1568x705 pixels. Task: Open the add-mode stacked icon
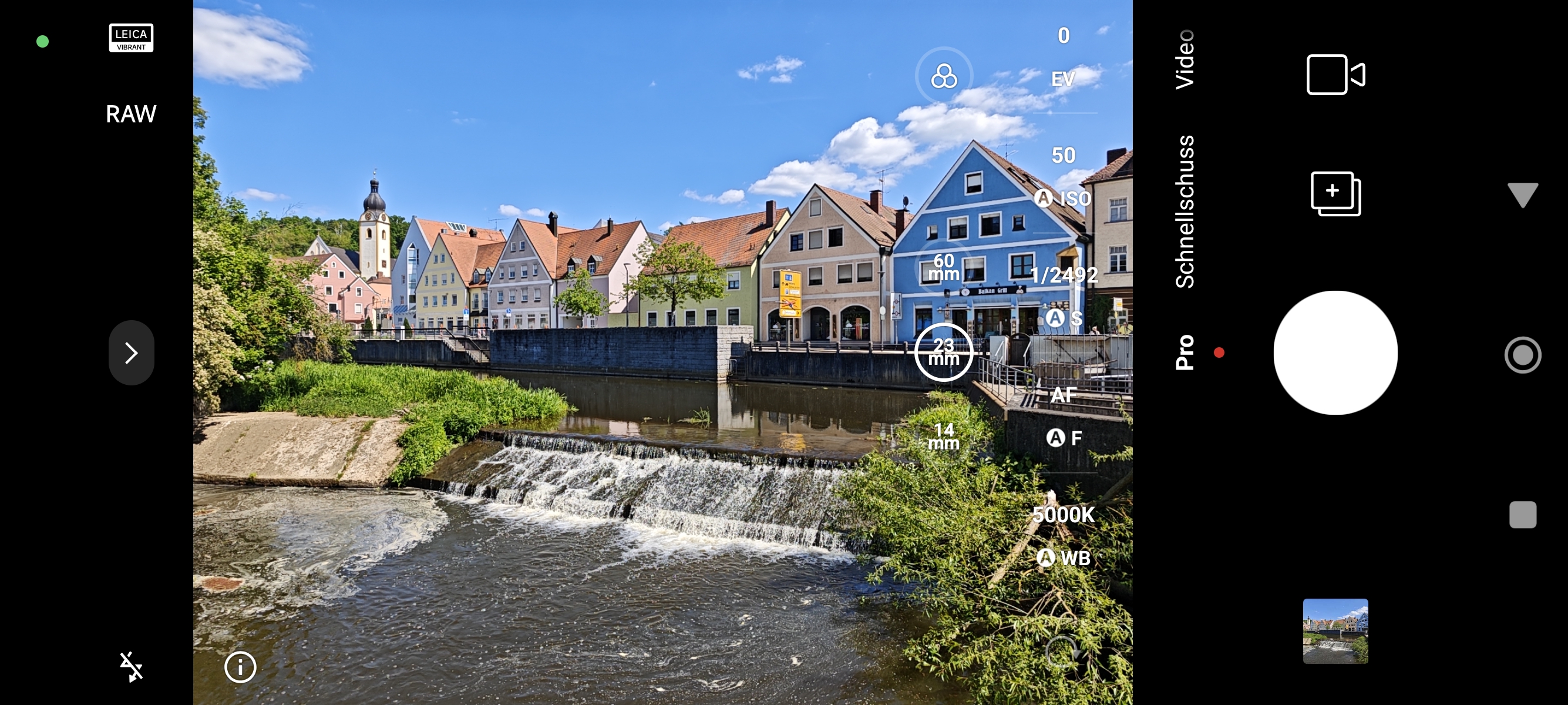[x=1335, y=194]
